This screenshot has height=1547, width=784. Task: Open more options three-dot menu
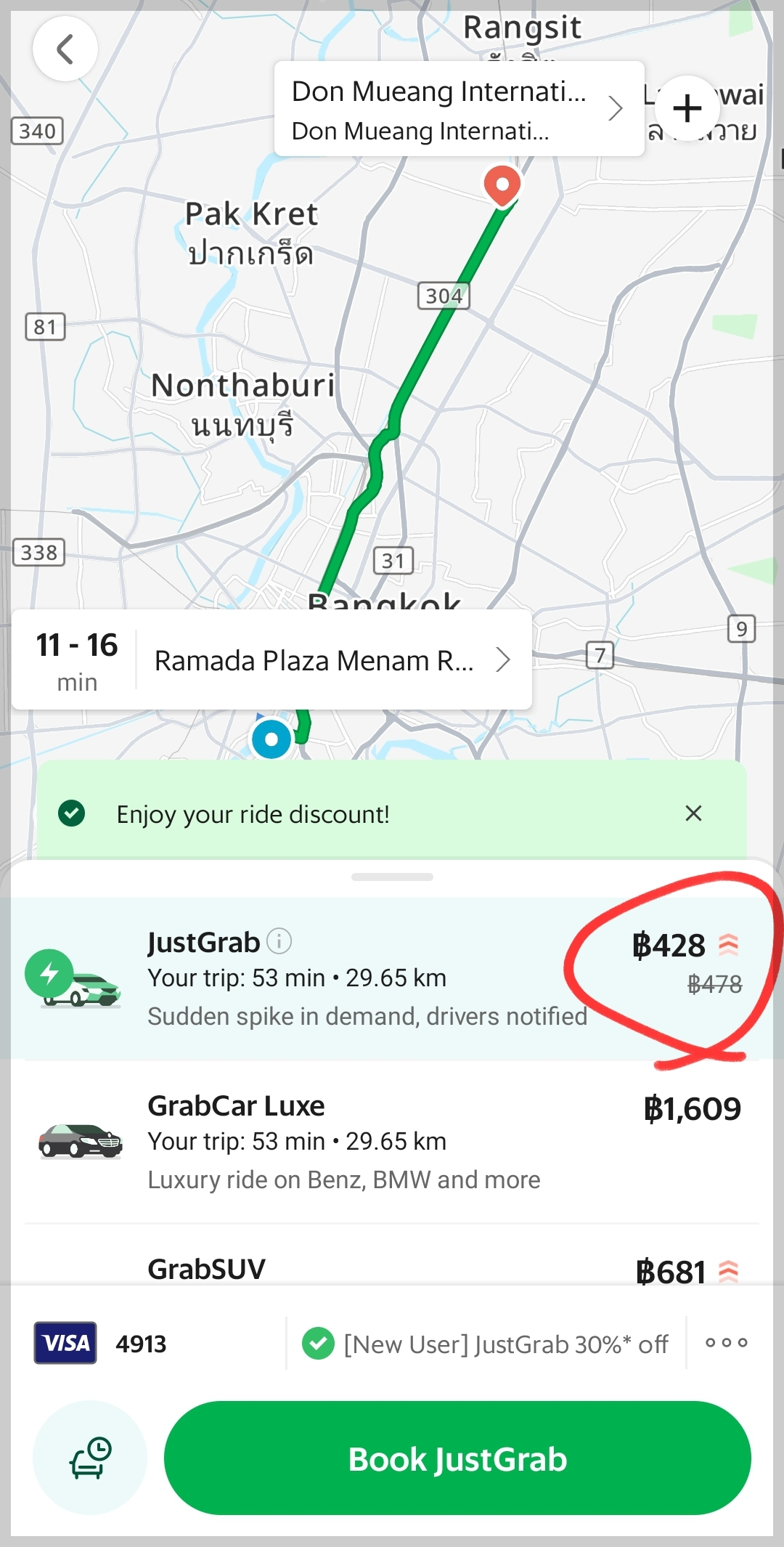pyautogui.click(x=726, y=1343)
